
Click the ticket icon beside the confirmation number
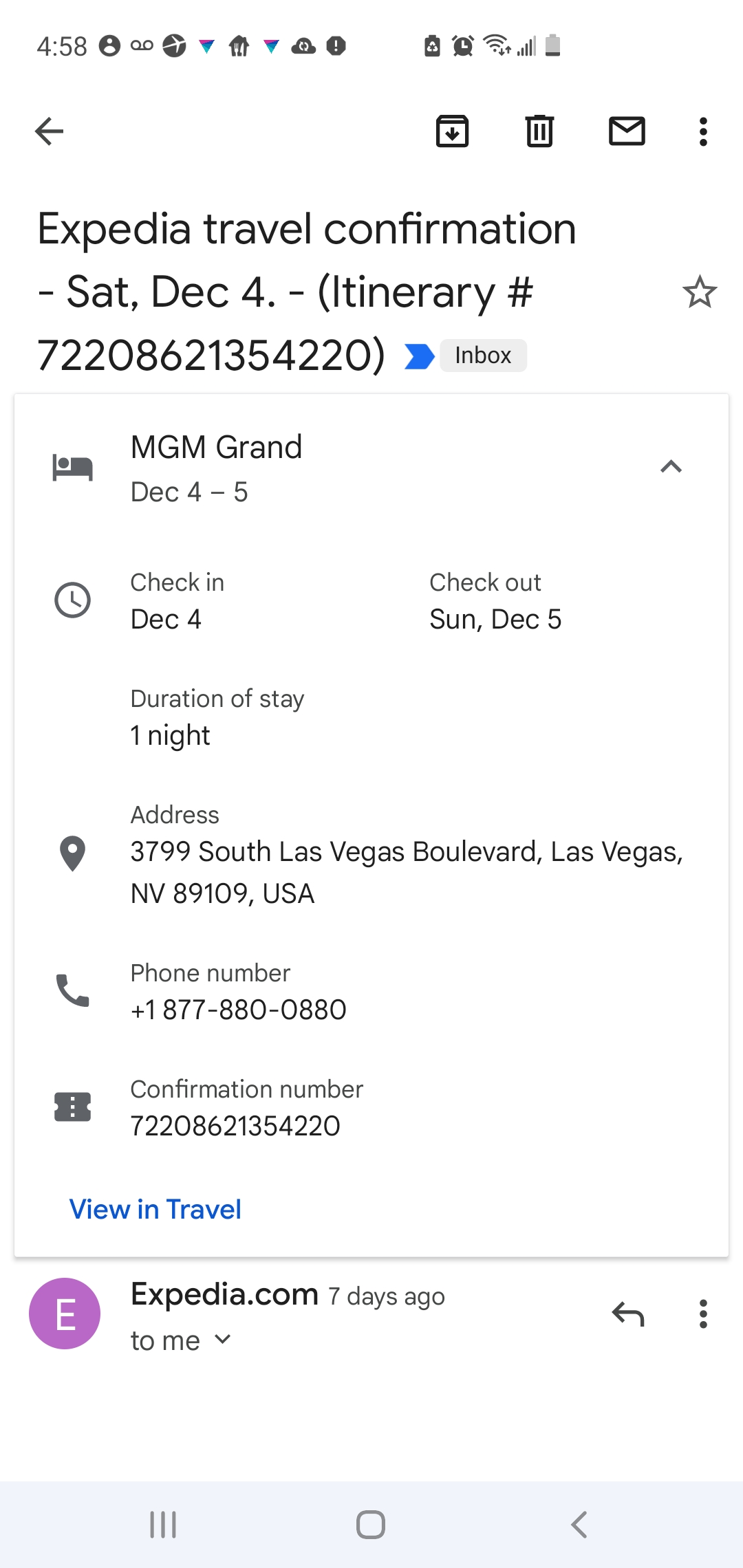tap(72, 1107)
